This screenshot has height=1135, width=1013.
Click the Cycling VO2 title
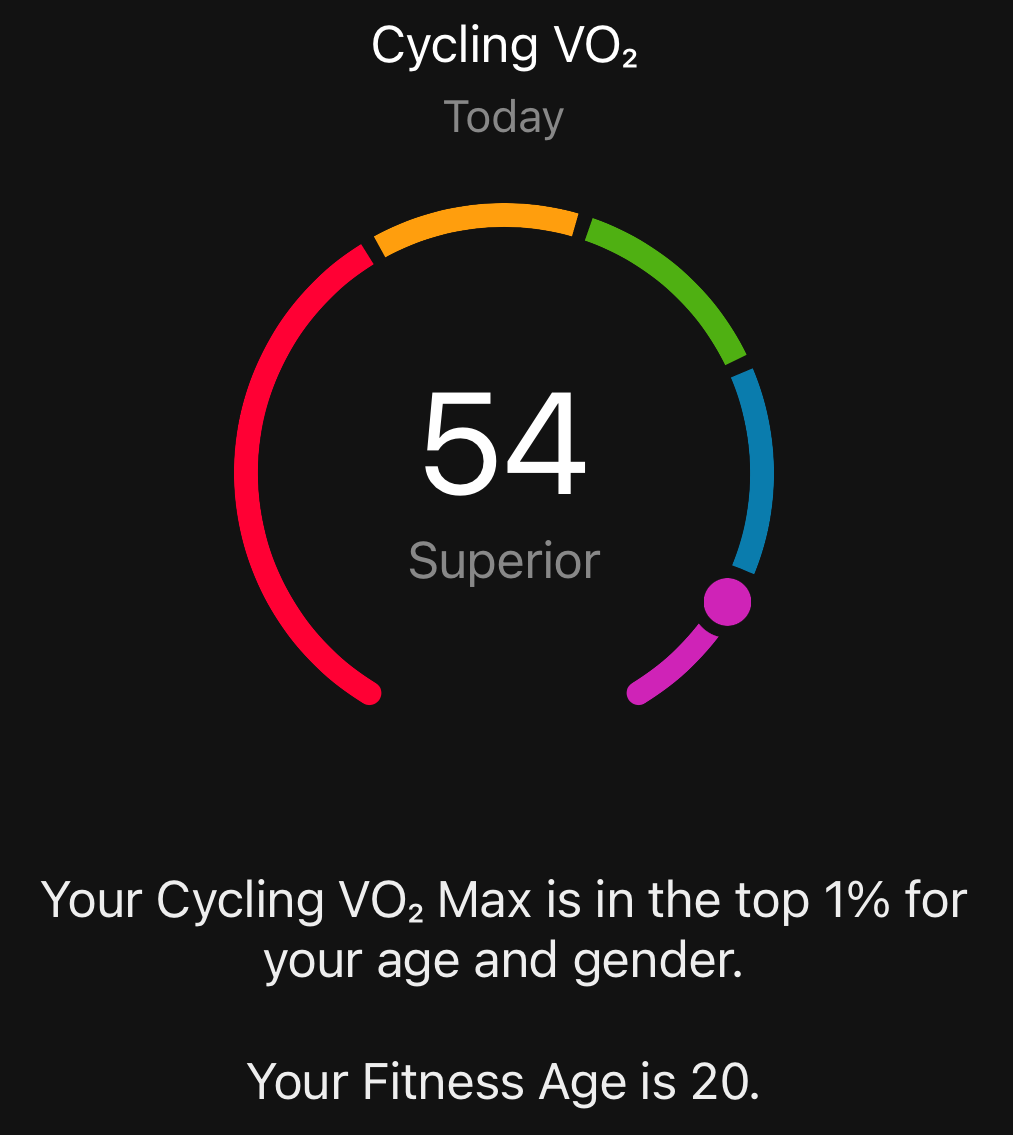(505, 45)
